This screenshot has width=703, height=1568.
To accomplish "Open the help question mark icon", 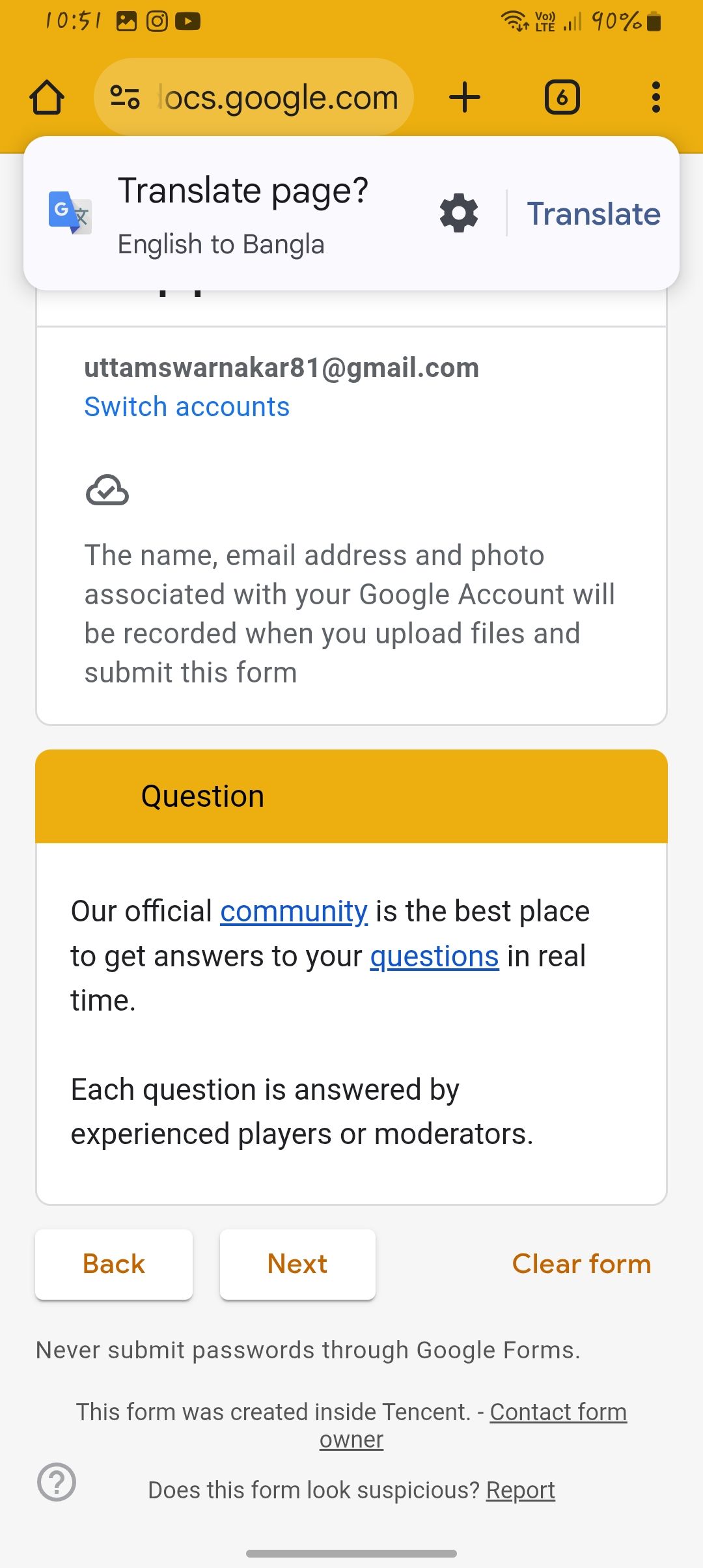I will pyautogui.click(x=57, y=1482).
